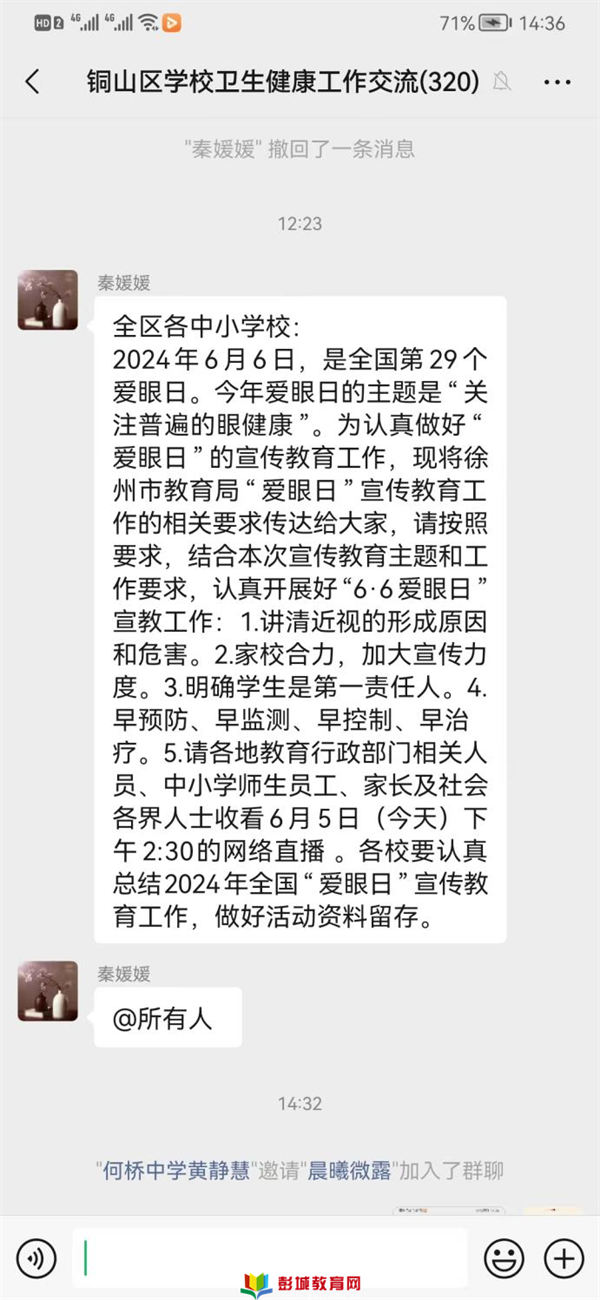
Task: View profile of 何桥中学黄静慧
Action: point(176,1170)
